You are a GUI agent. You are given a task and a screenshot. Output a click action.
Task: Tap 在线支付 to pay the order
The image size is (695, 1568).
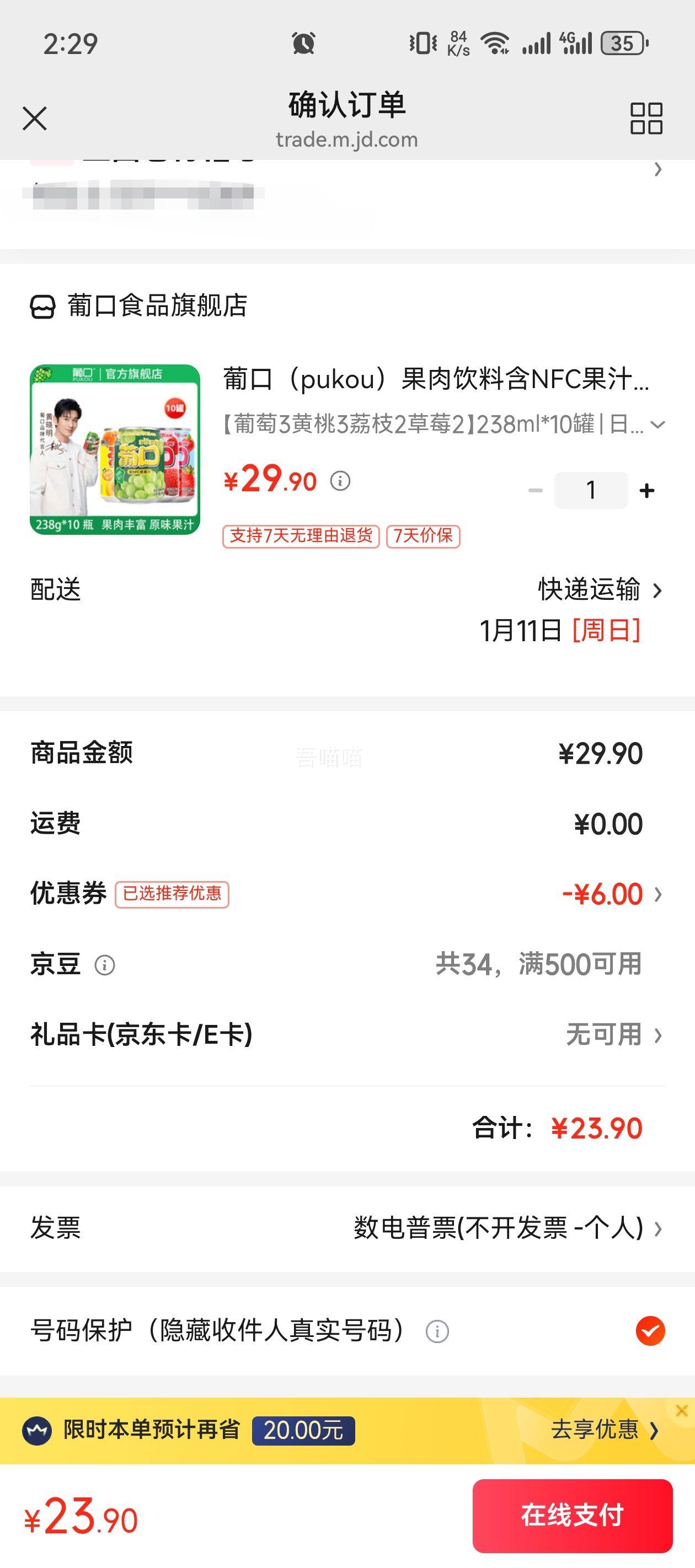573,1516
